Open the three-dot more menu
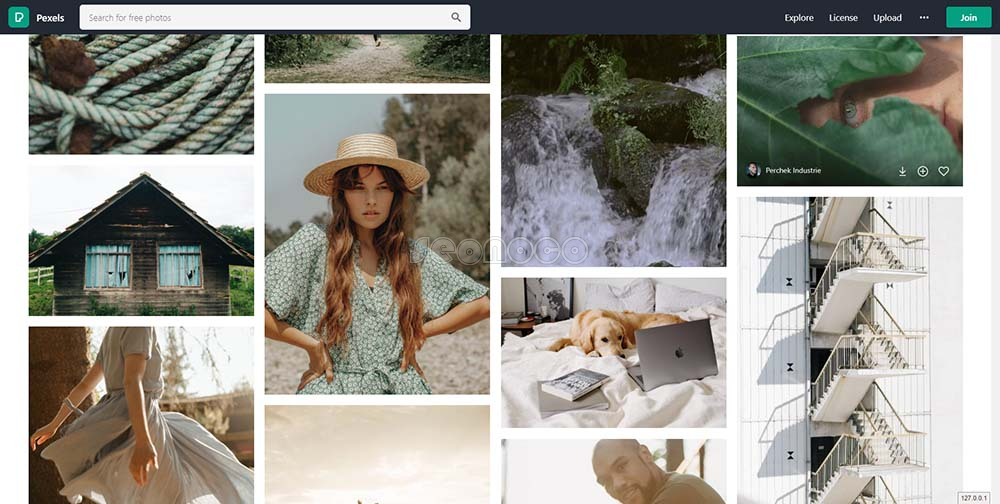The width and height of the screenshot is (1000, 504). pos(924,17)
